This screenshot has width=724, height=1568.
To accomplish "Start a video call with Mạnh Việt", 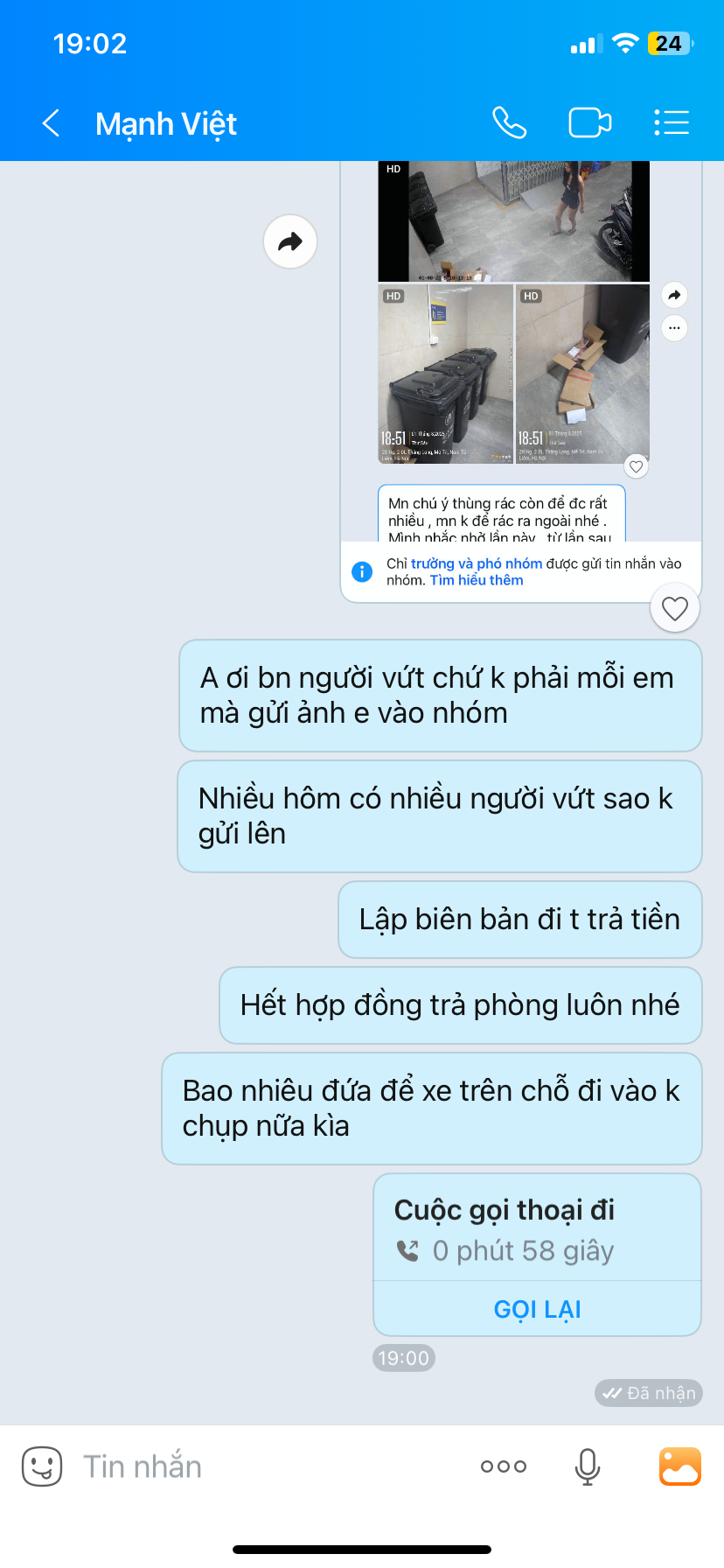I will pyautogui.click(x=590, y=122).
